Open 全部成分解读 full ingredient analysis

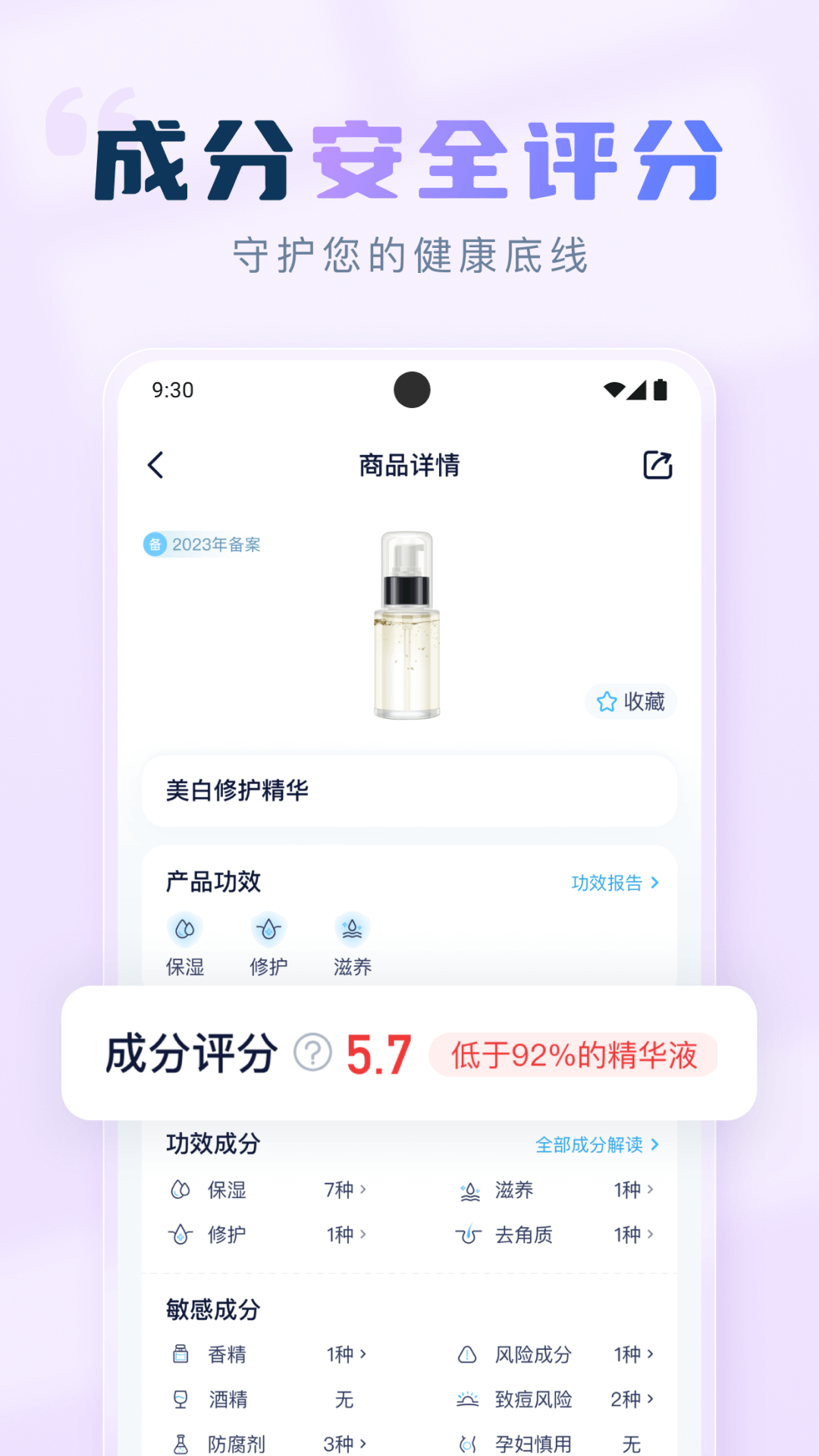(x=598, y=1145)
